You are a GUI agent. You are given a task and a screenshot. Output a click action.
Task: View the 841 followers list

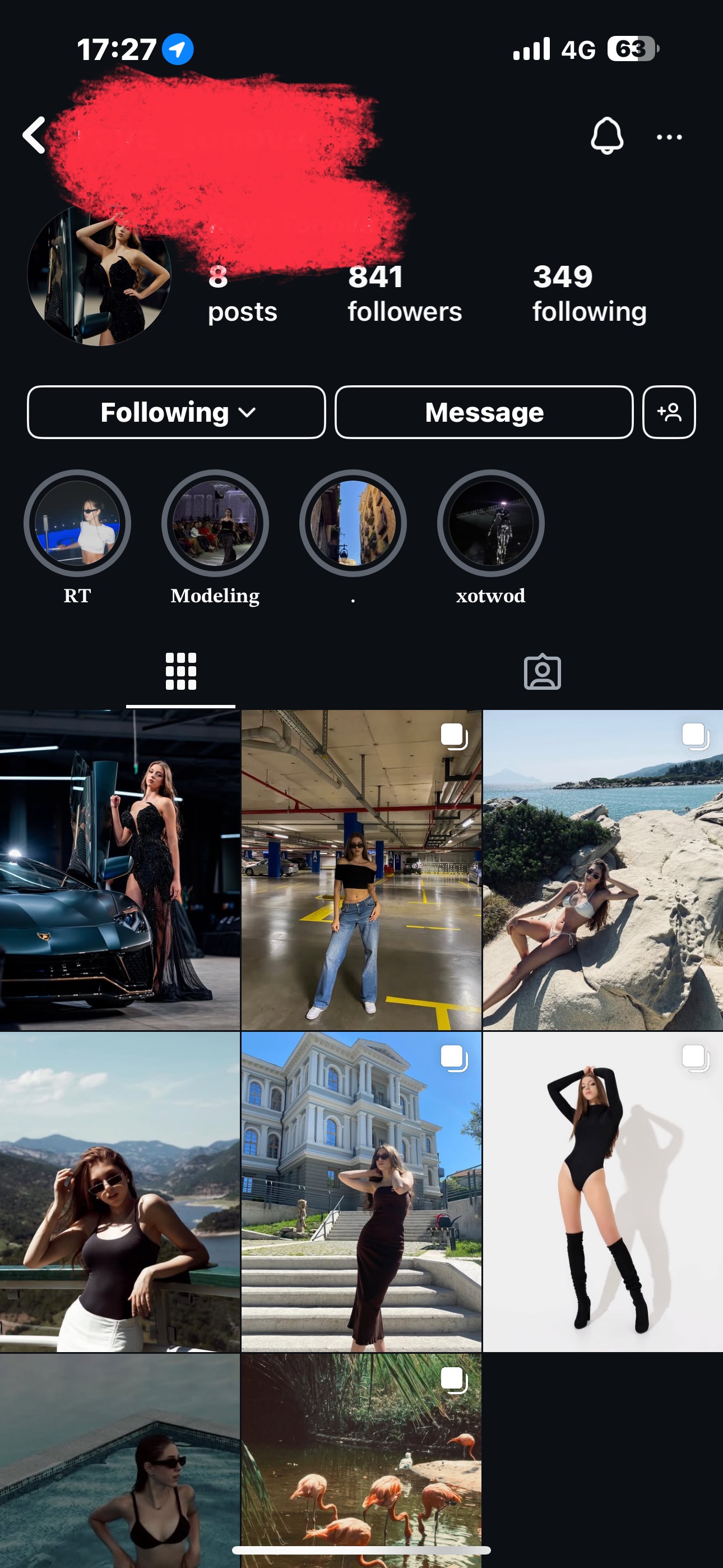coord(405,293)
